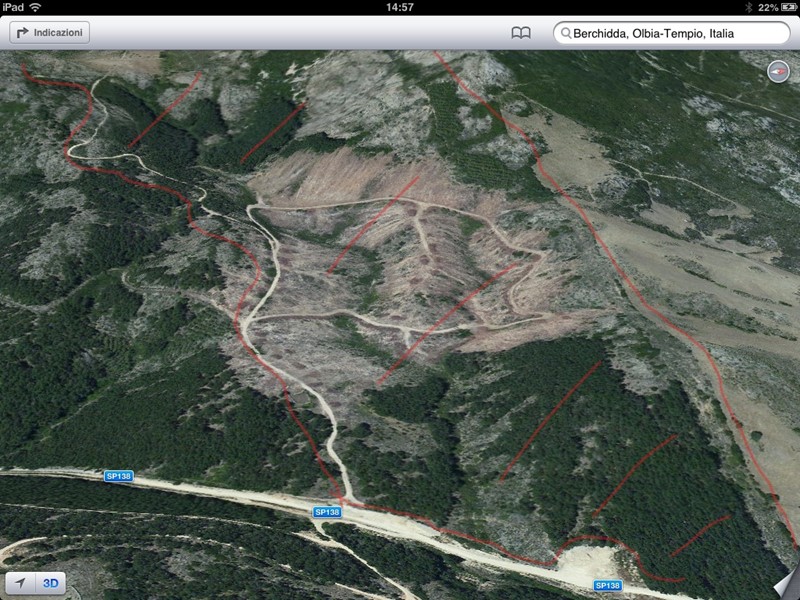This screenshot has width=800, height=600.
Task: Open the page curl map options
Action: 786,586
